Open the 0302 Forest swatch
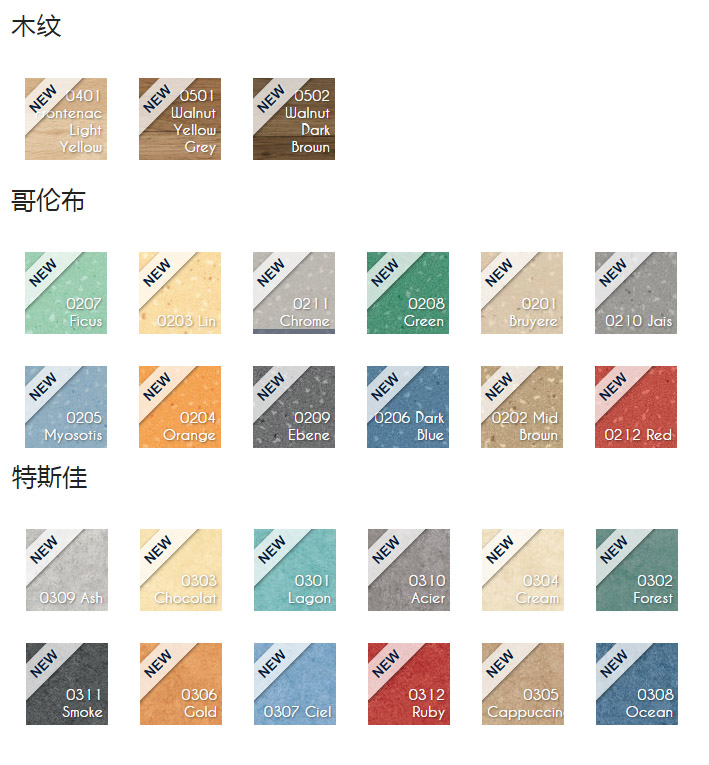This screenshot has height=765, width=709. pos(637,570)
